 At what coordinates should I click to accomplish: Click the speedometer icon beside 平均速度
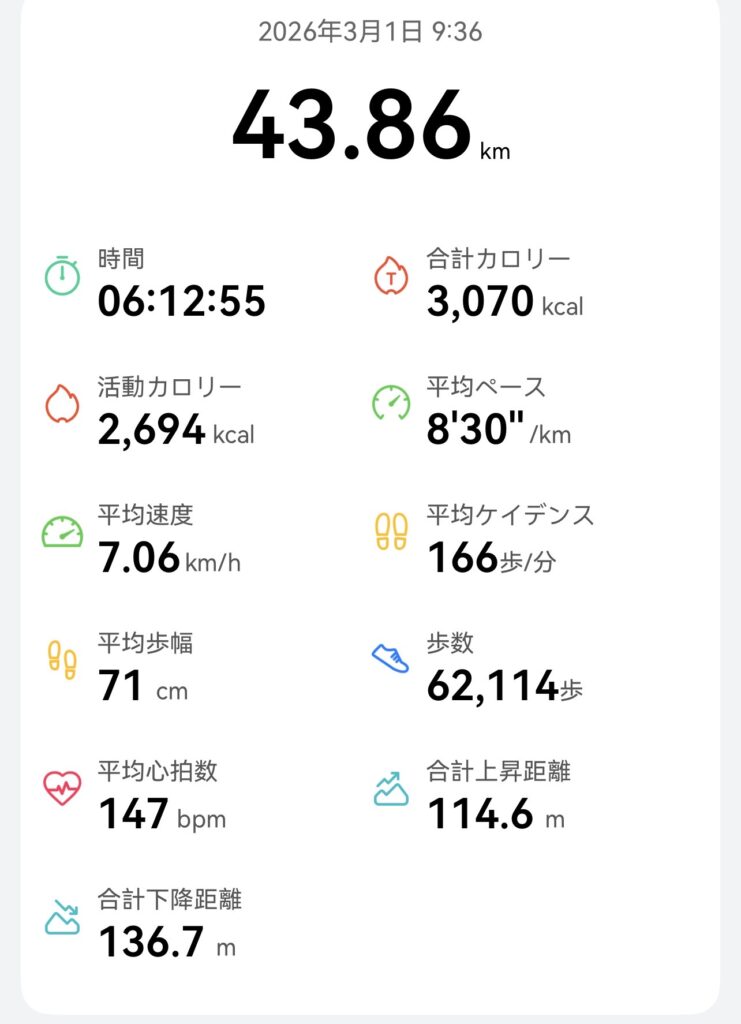pyautogui.click(x=64, y=531)
